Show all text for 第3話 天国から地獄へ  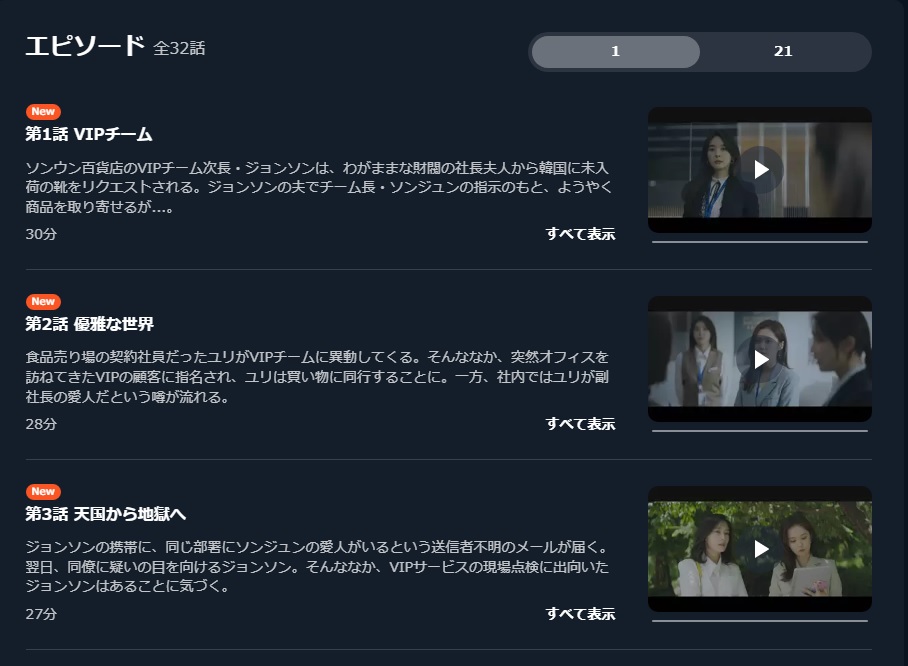(x=580, y=614)
